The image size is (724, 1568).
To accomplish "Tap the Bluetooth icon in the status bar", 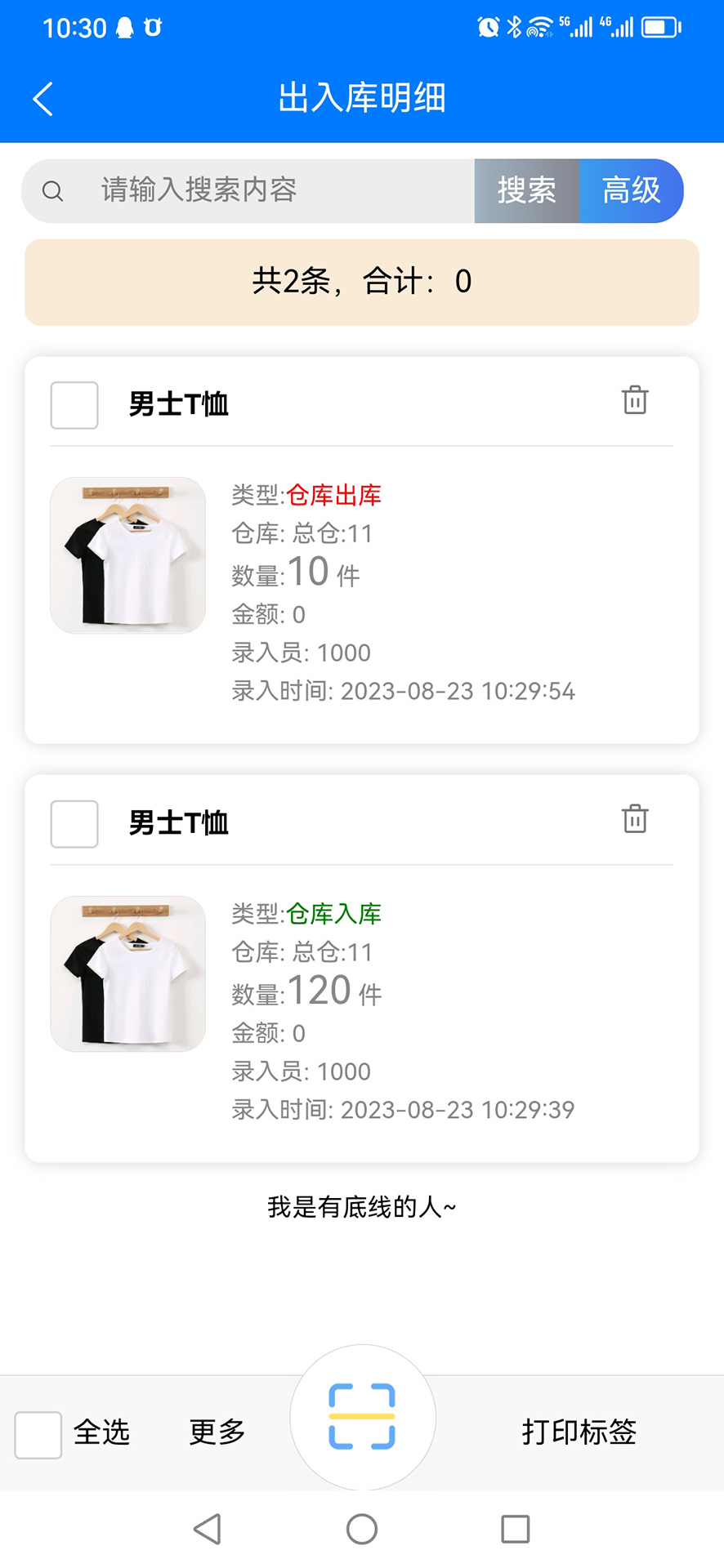I will [x=516, y=25].
